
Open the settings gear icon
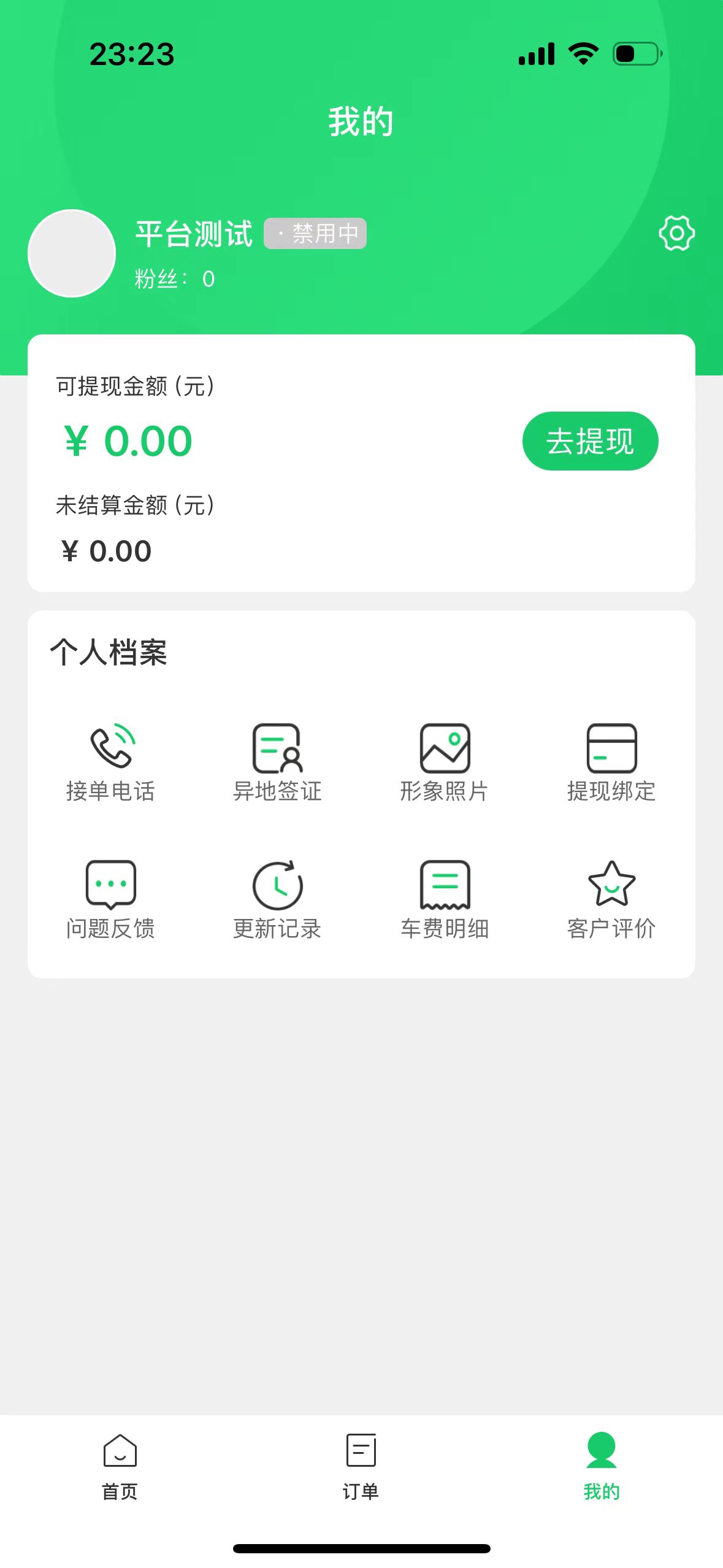tap(676, 233)
